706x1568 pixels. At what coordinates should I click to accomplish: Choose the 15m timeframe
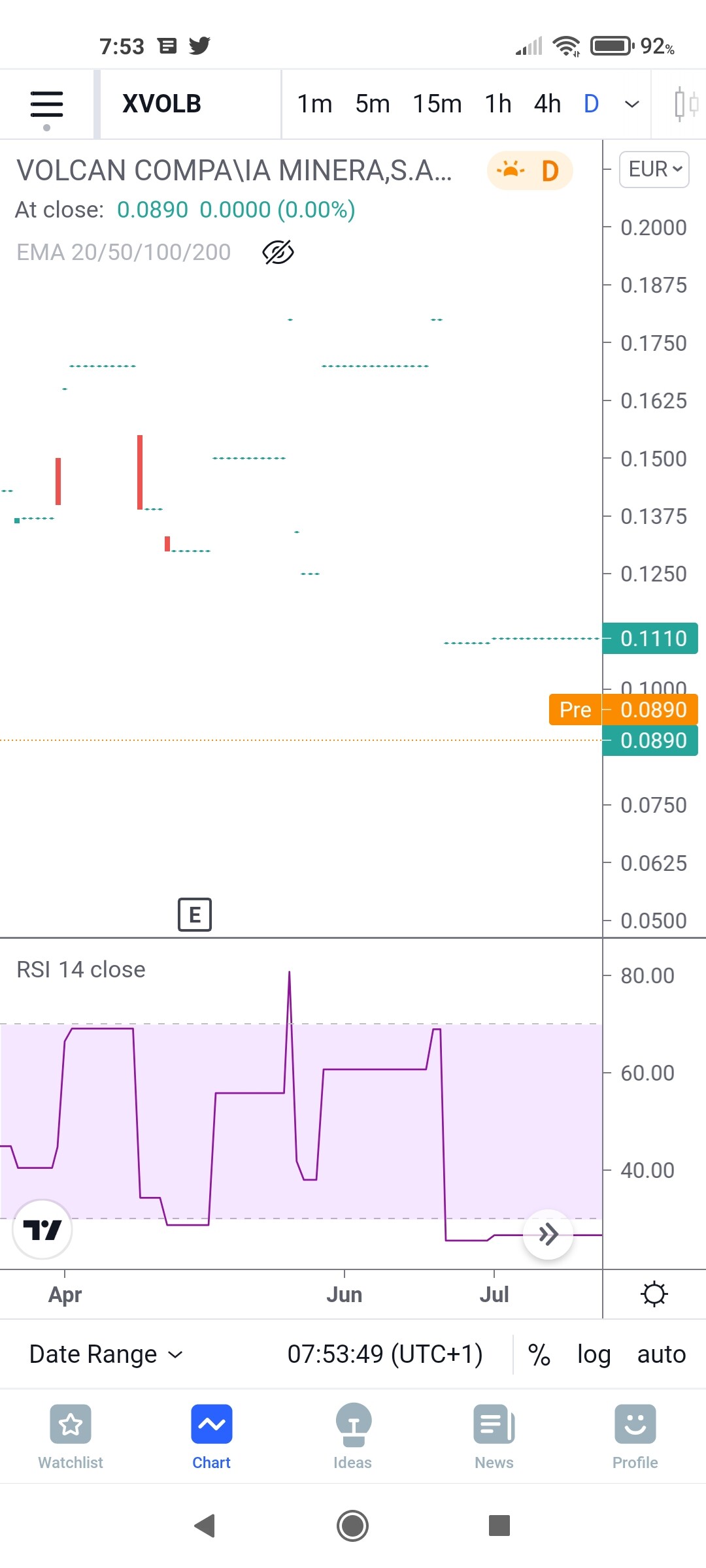click(437, 104)
